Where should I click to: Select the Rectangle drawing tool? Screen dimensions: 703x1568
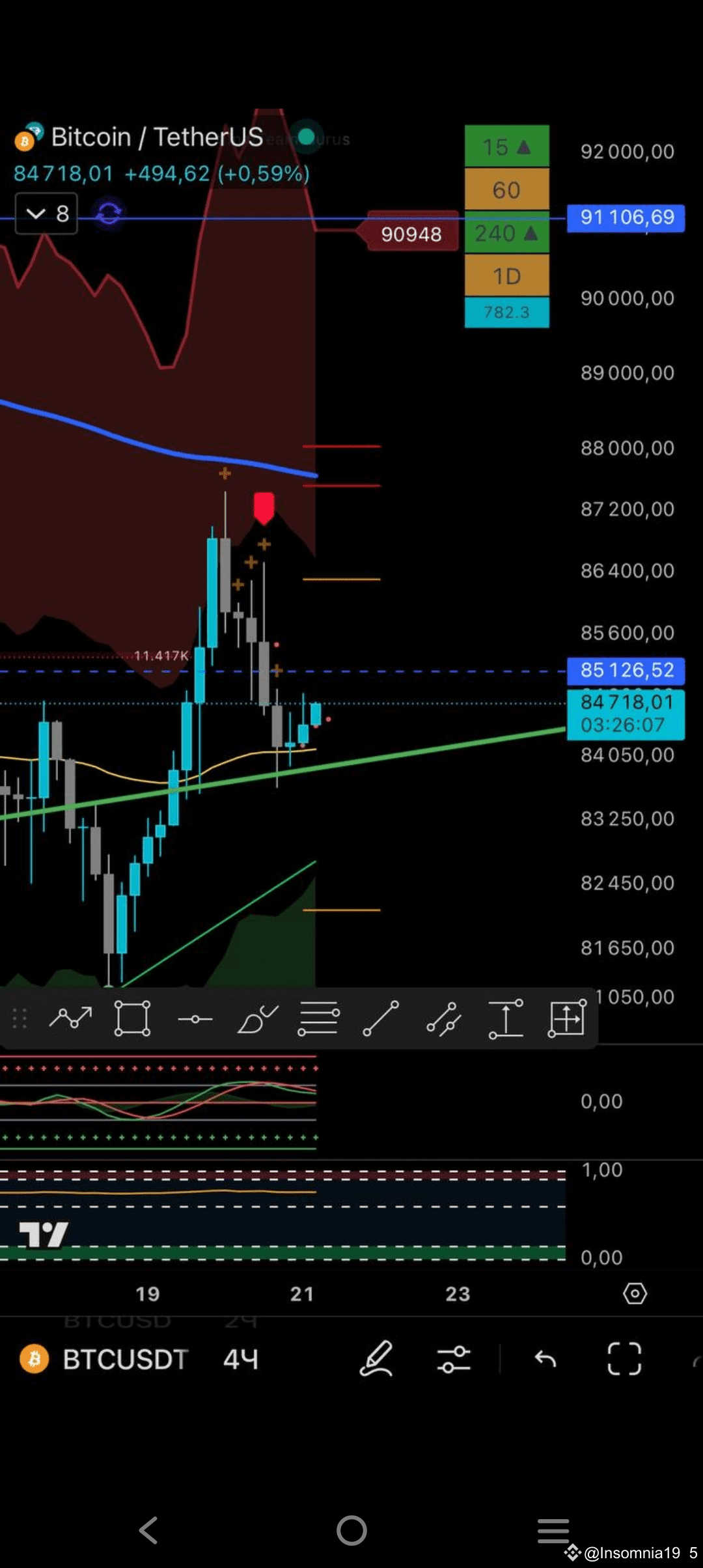tap(132, 1019)
